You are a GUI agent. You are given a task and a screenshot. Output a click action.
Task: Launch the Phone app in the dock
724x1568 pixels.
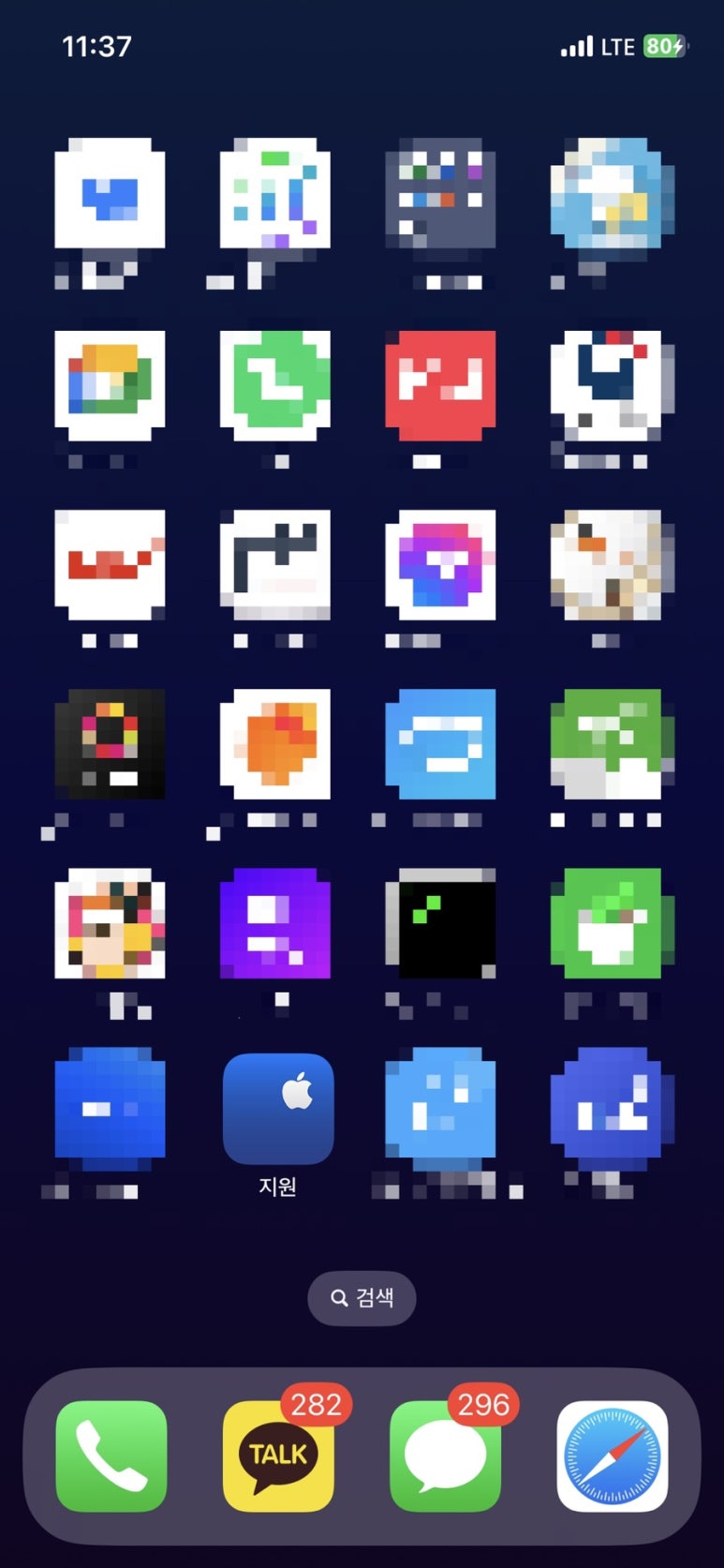pyautogui.click(x=111, y=1456)
